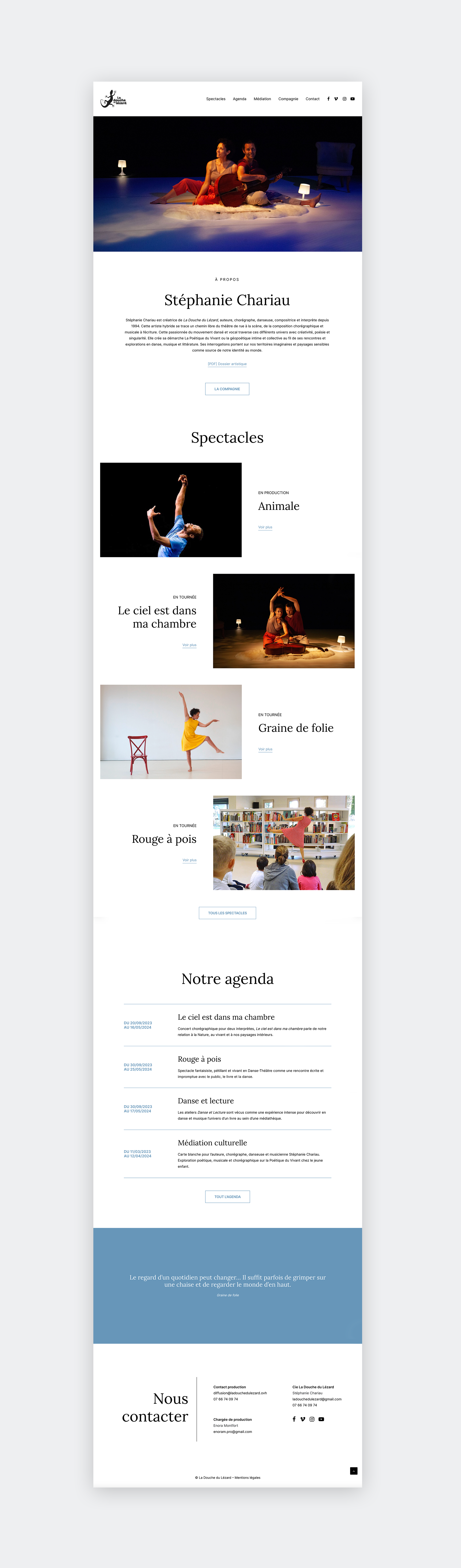Open the Facebook icon in the header
The height and width of the screenshot is (1568, 461).
328,99
